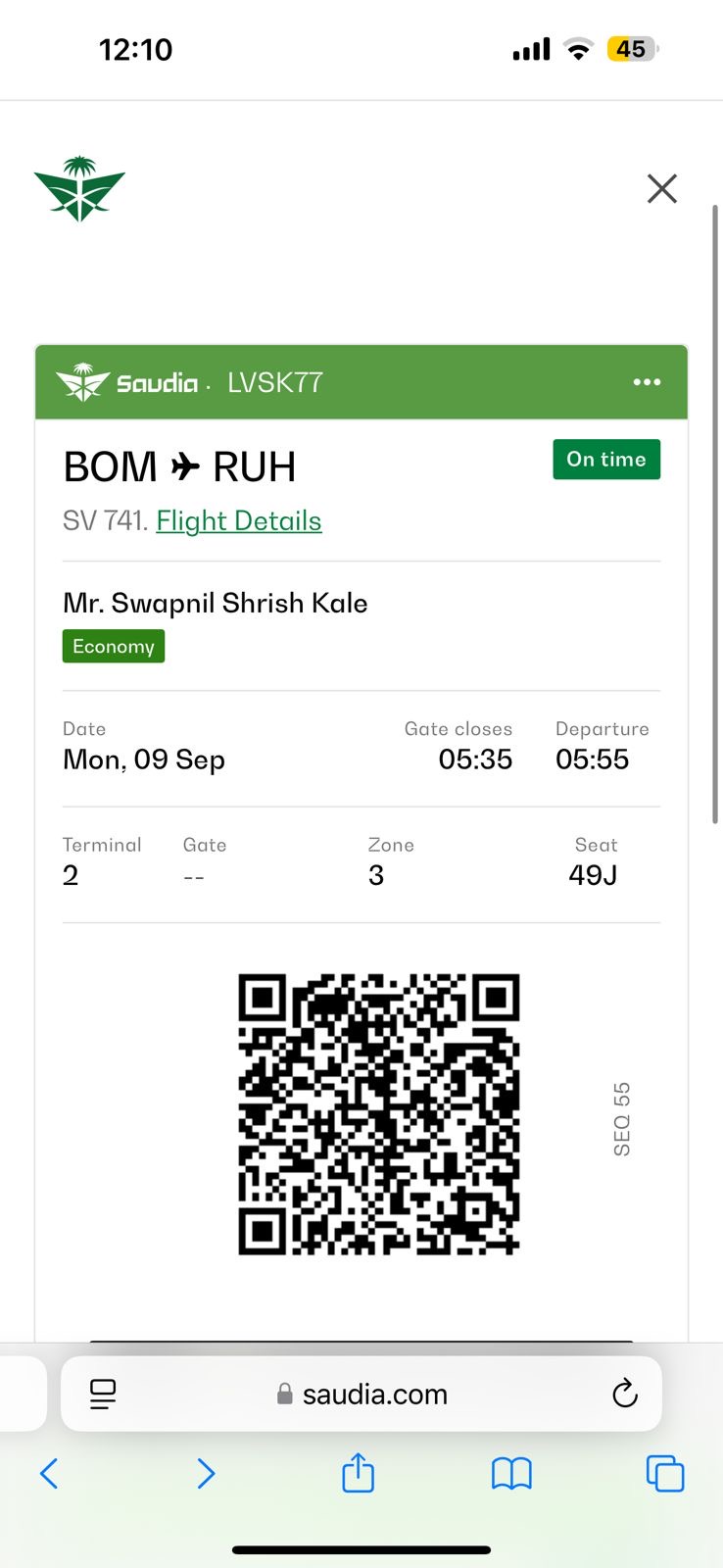Open Safari page settings menu
723x1568 pixels.
pyautogui.click(x=103, y=1394)
